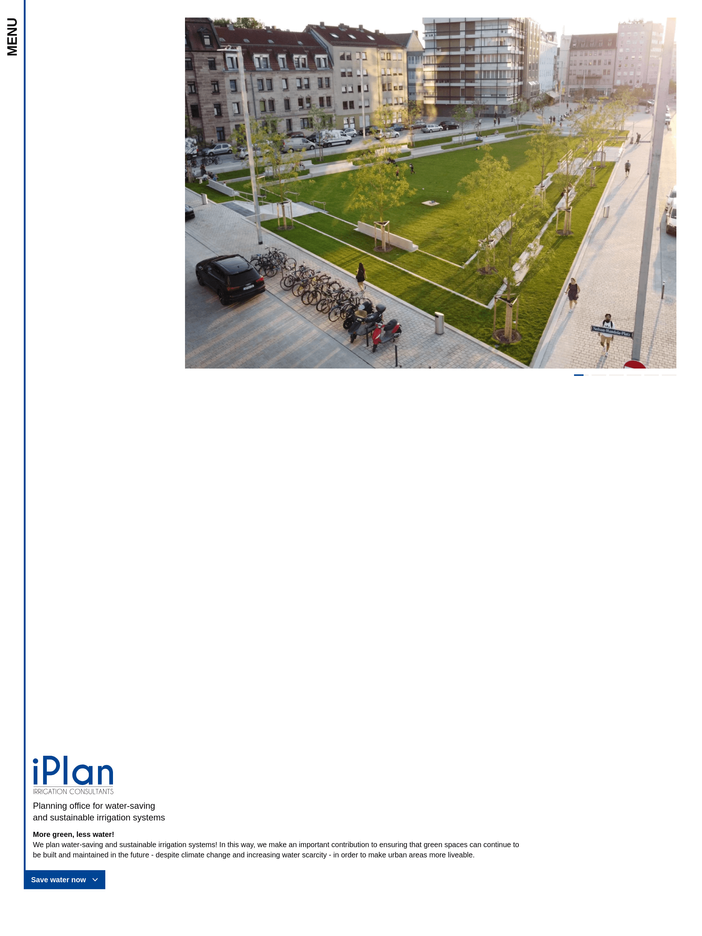Screen dimensions: 702x936
Task: Open the vertical MENU button
Action: [x=12, y=37]
